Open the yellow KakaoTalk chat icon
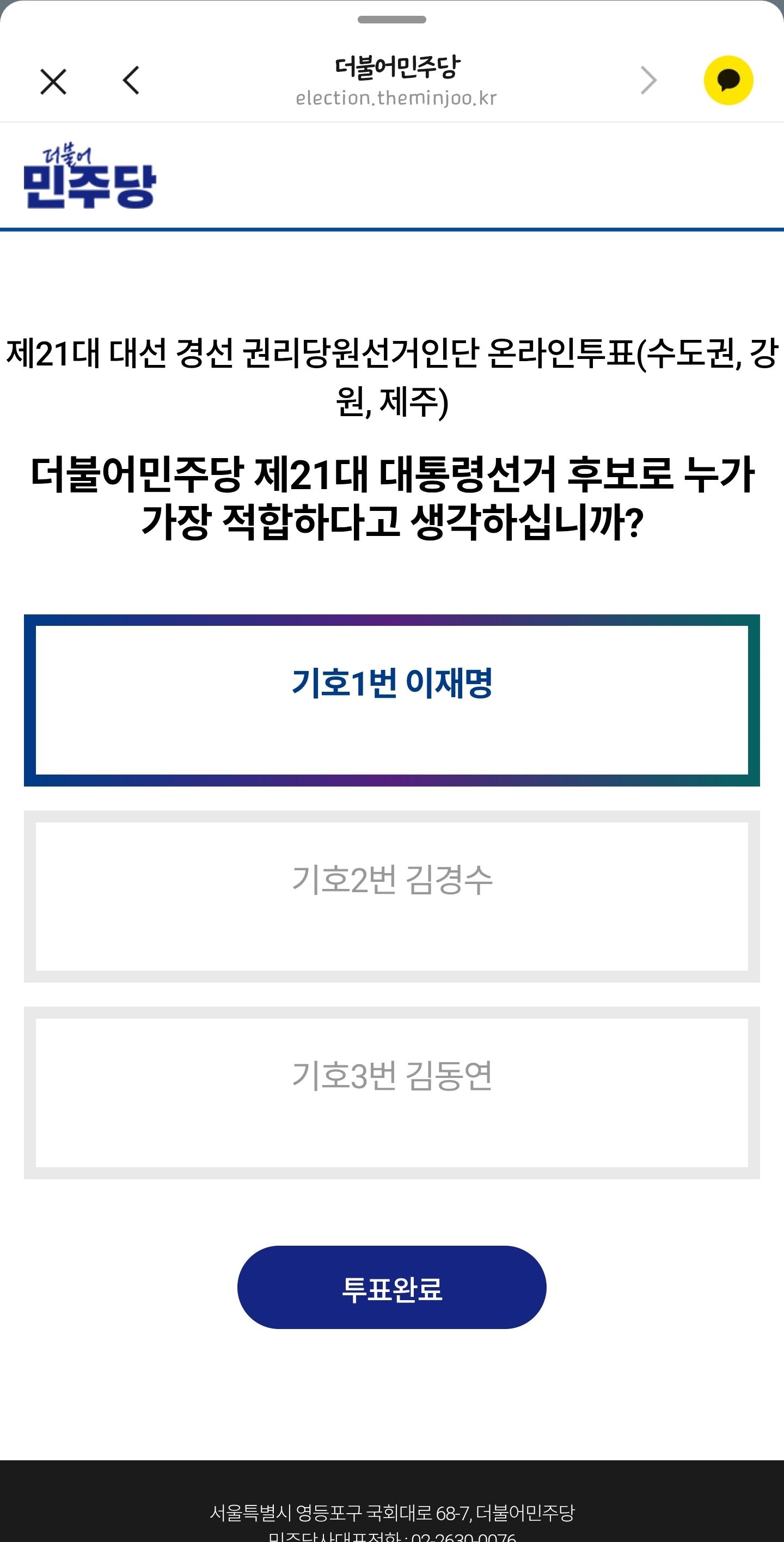 pos(728,80)
